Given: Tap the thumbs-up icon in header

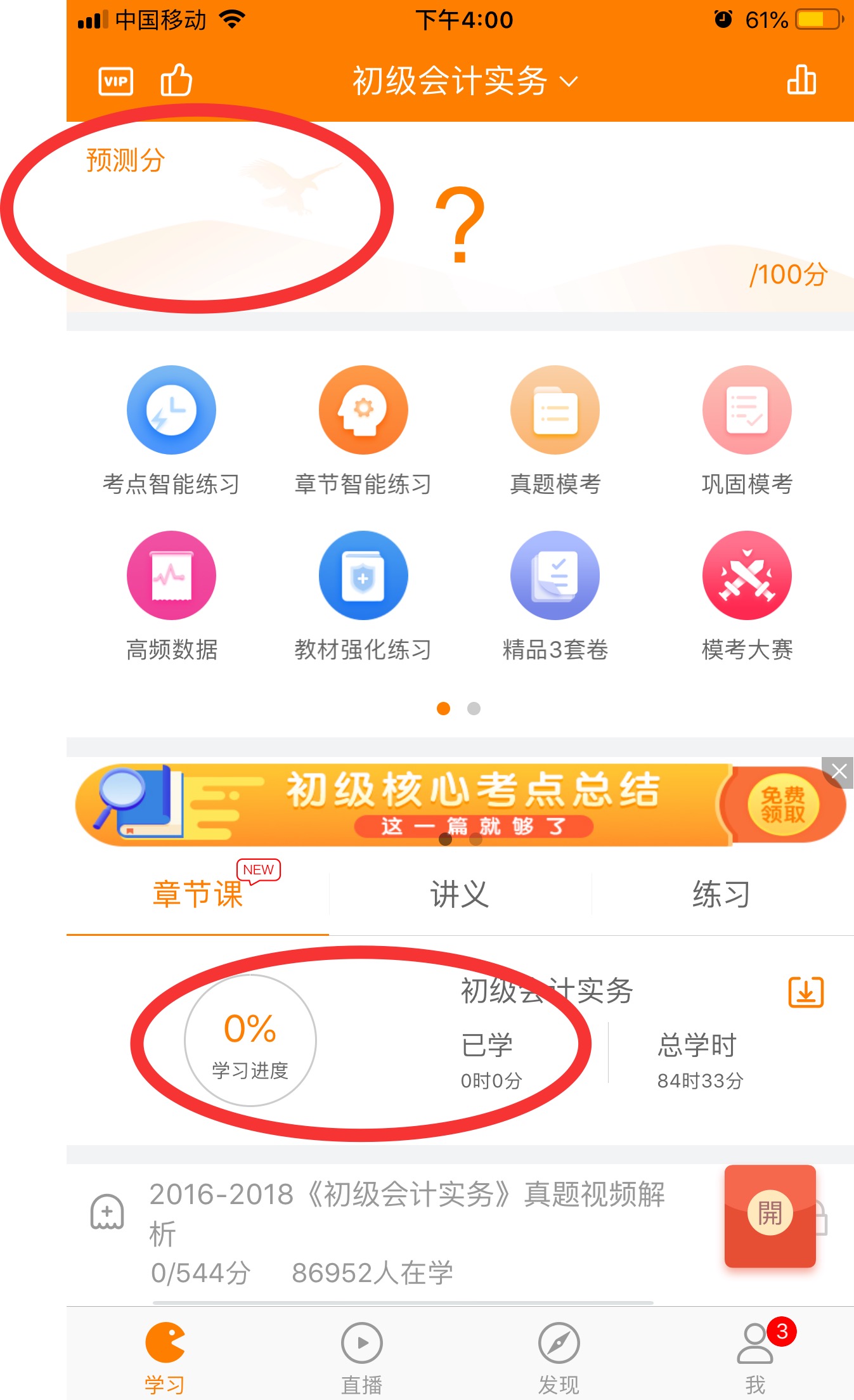Looking at the screenshot, I should 176,81.
